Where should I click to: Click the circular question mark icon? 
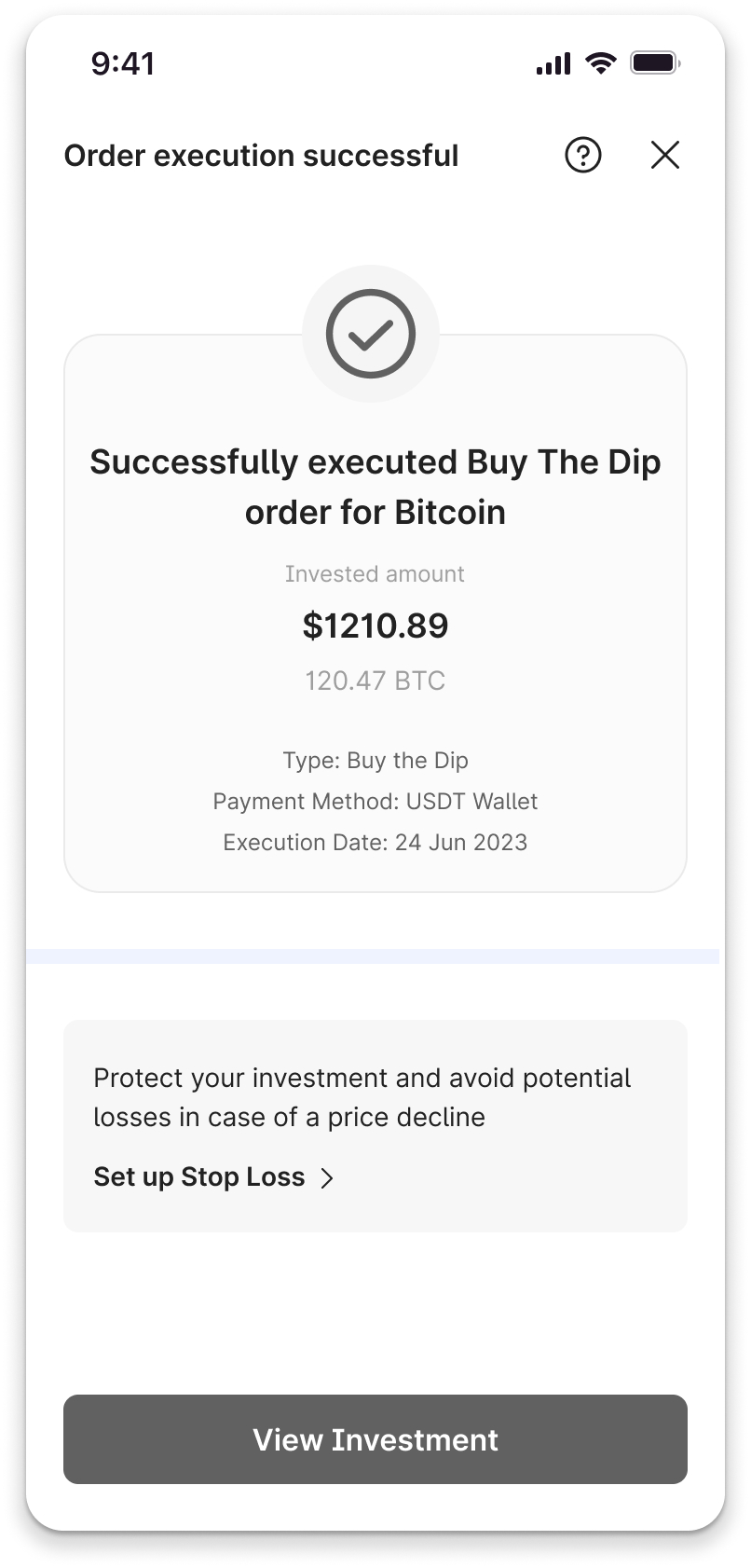582,155
